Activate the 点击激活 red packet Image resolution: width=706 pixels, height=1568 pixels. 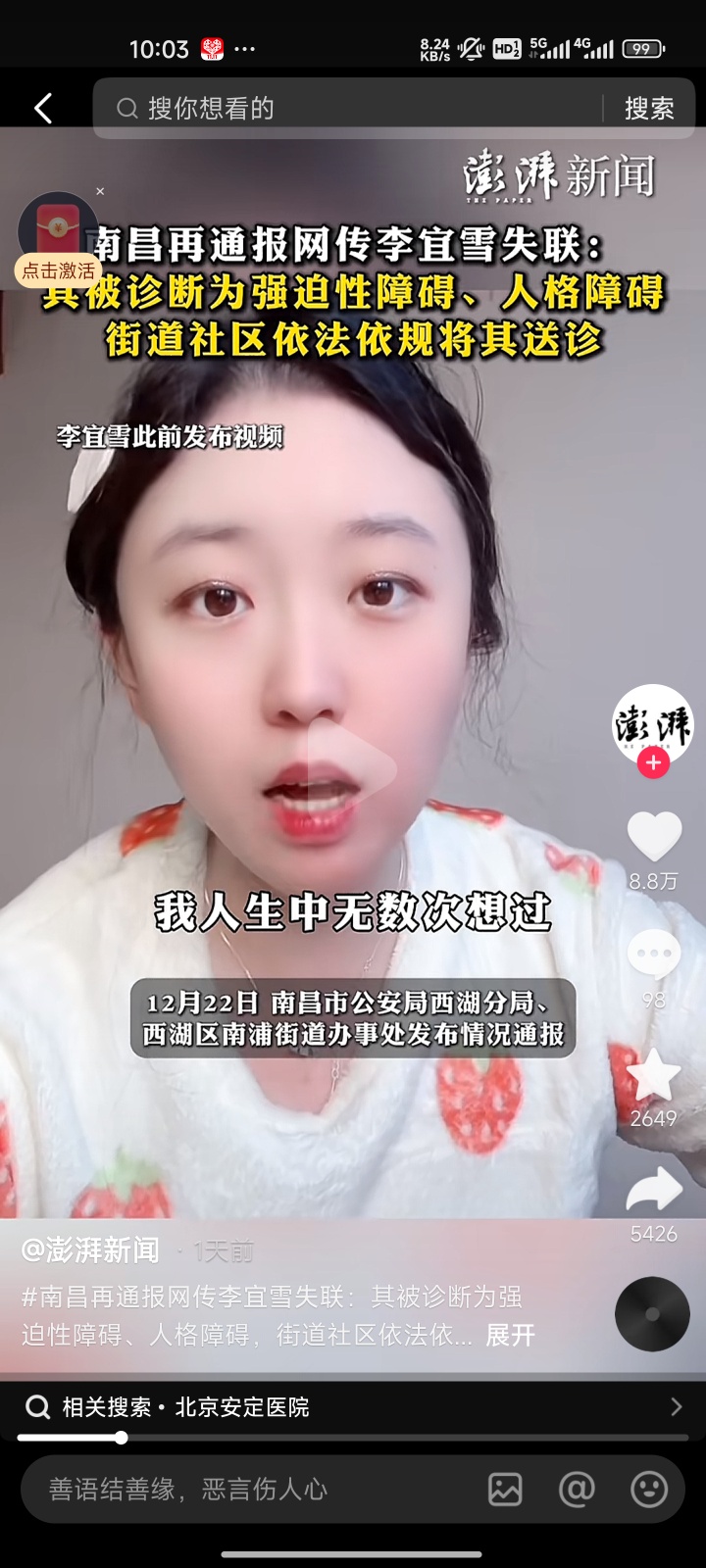pyautogui.click(x=59, y=270)
